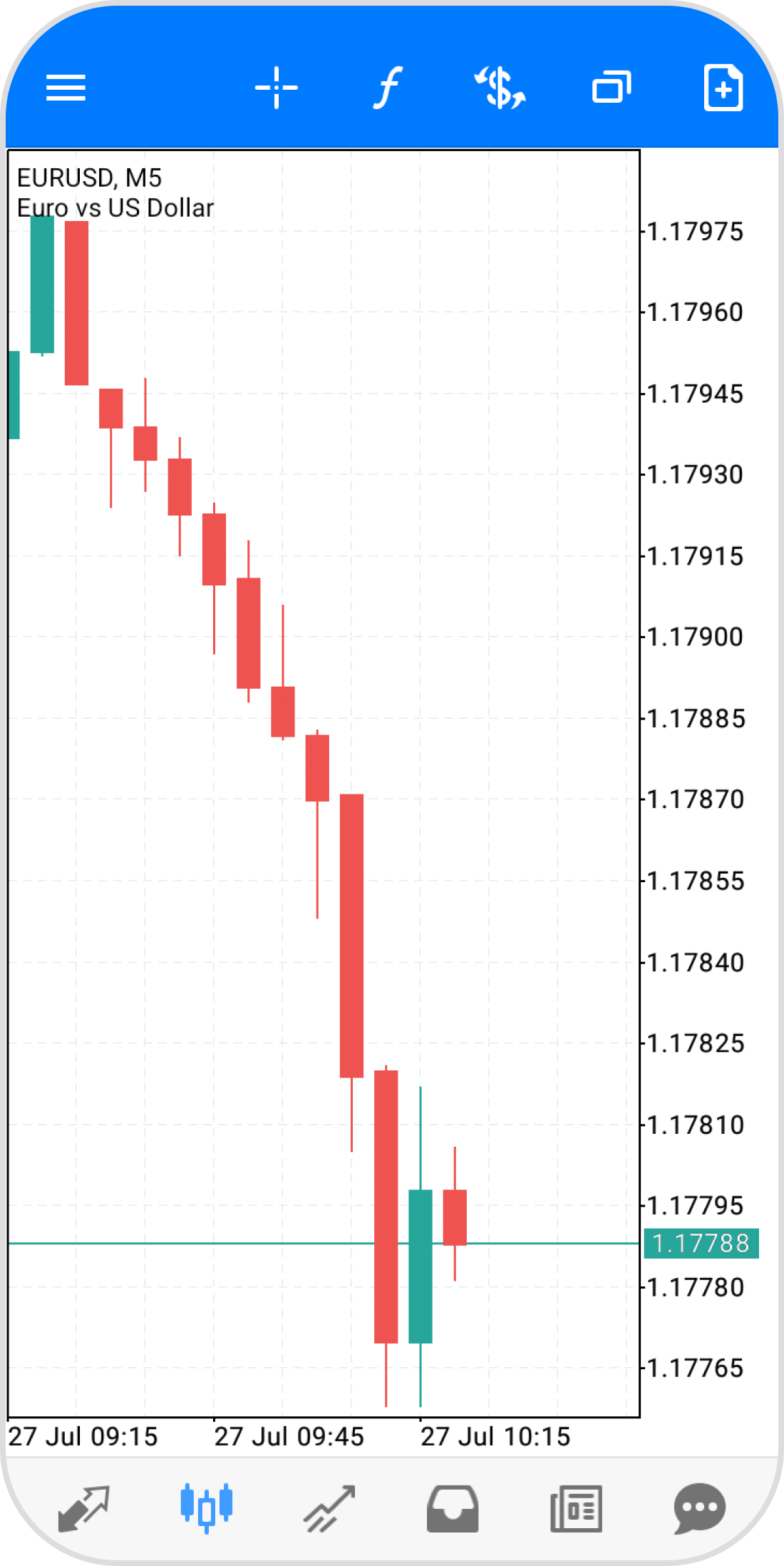
Task: Activate the crosshair tool
Action: click(277, 88)
